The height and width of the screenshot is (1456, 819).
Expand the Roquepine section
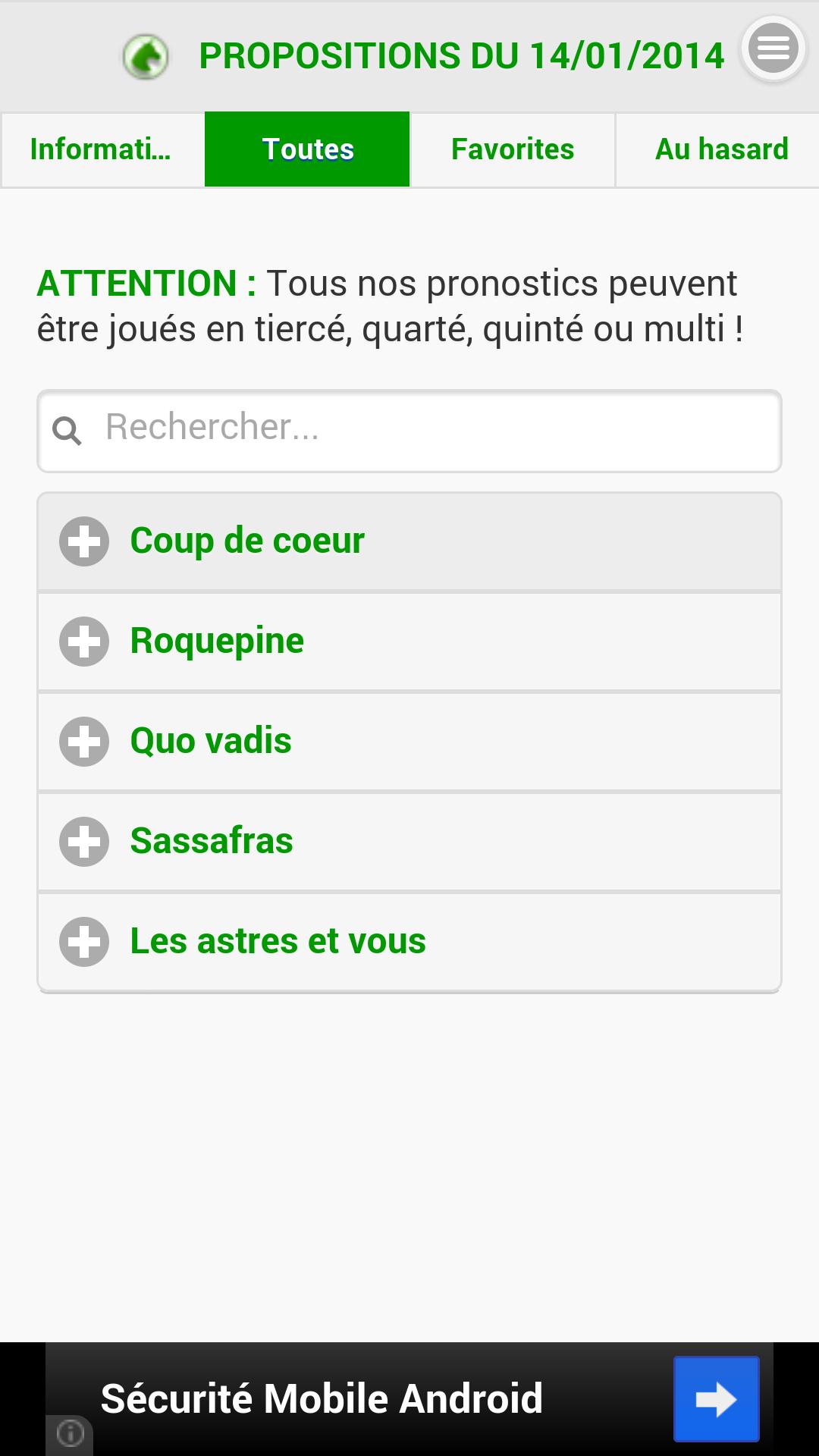coord(409,642)
